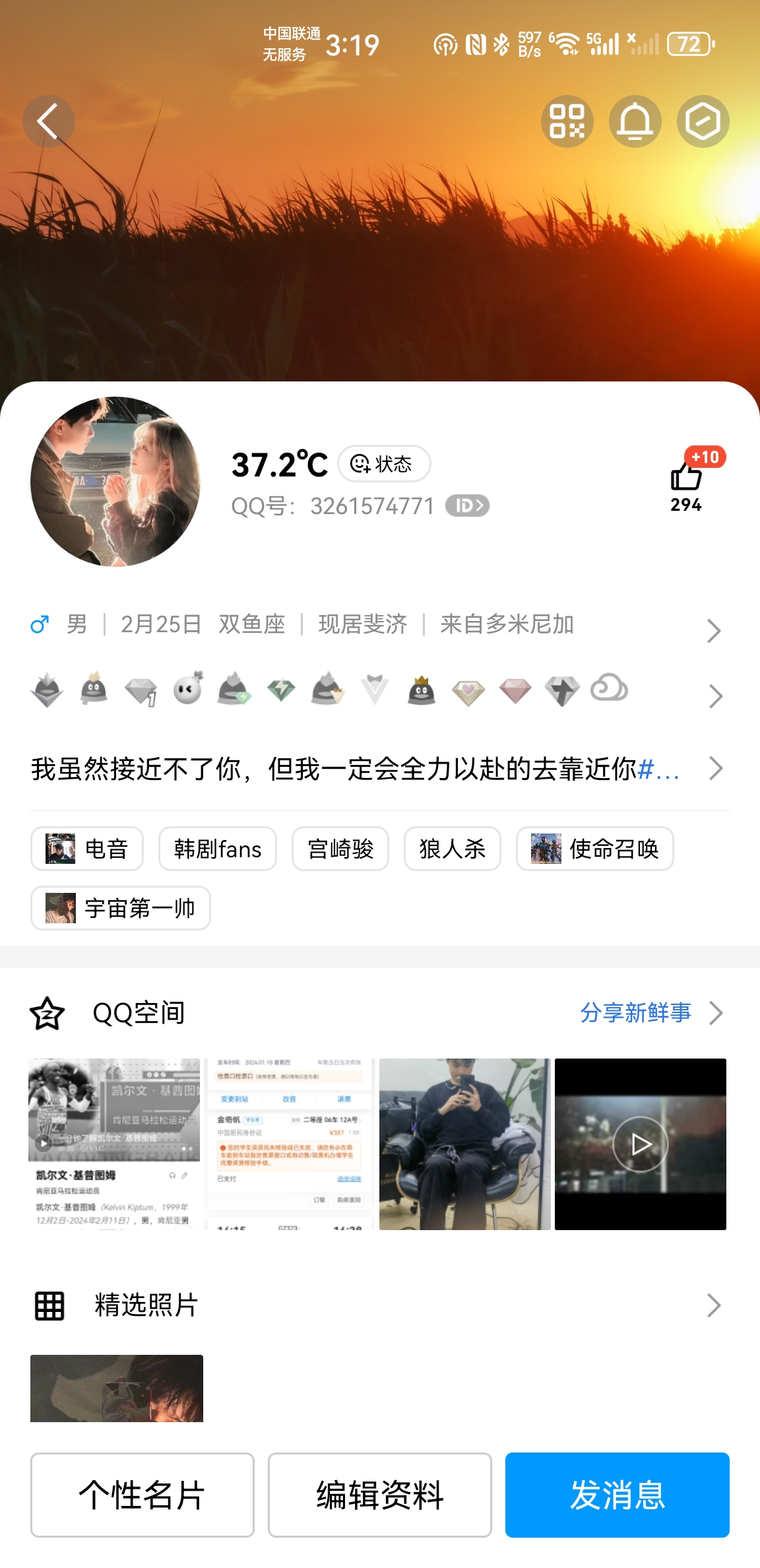The image size is (760, 1568).
Task: Select the 韩剧fans tag
Action: (x=218, y=849)
